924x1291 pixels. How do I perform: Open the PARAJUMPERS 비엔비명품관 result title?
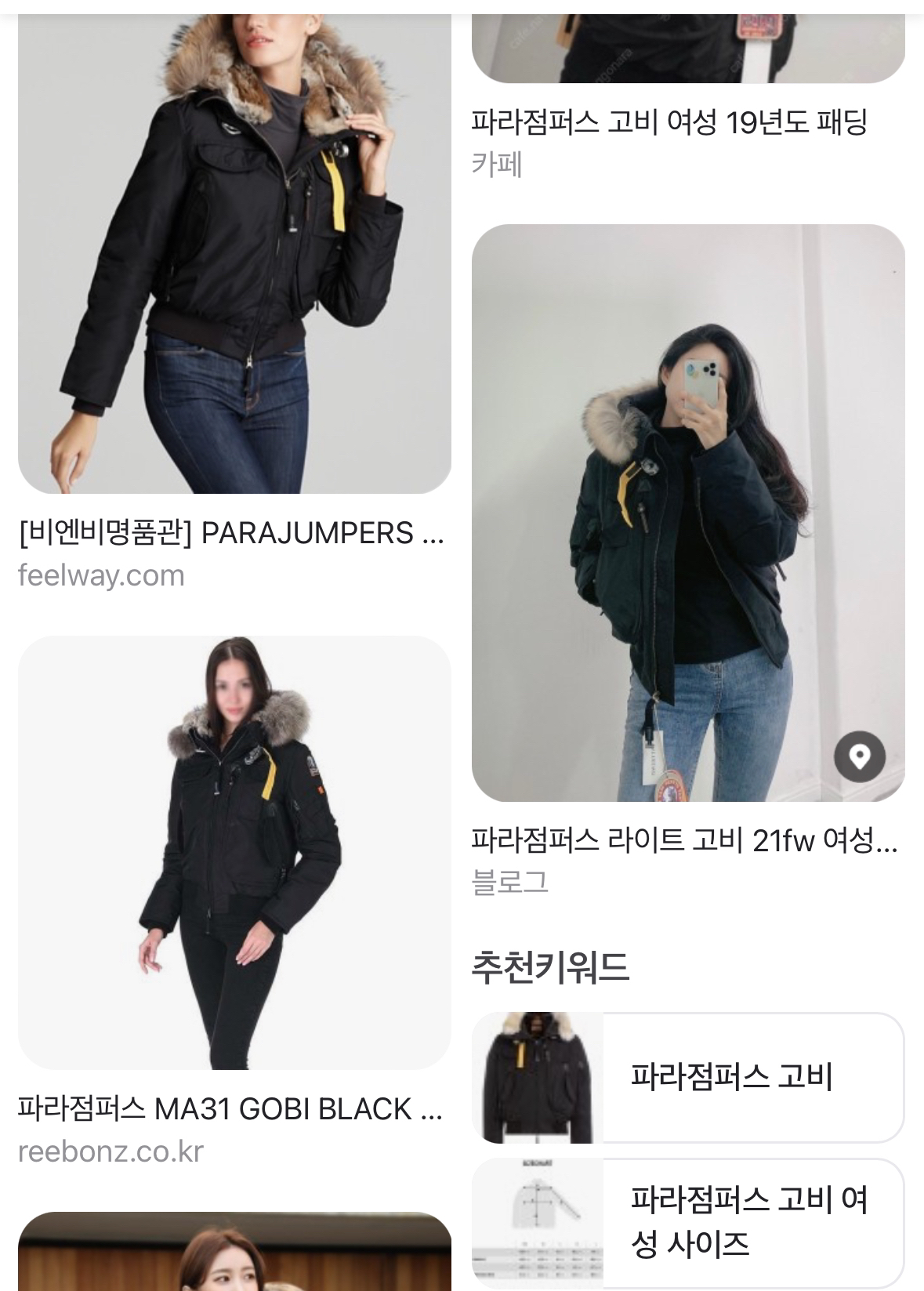230,533
